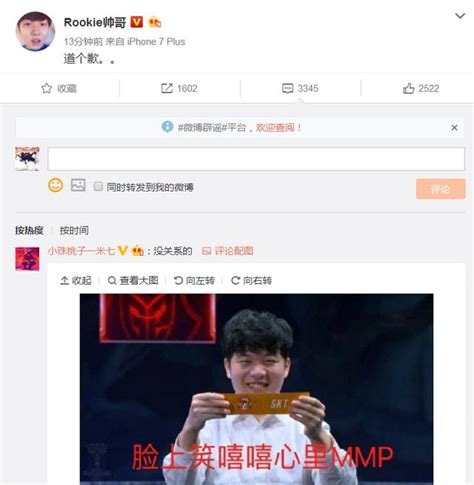Open Rookie帅哥's profile avatar
The image size is (474, 485).
[x=35, y=31]
